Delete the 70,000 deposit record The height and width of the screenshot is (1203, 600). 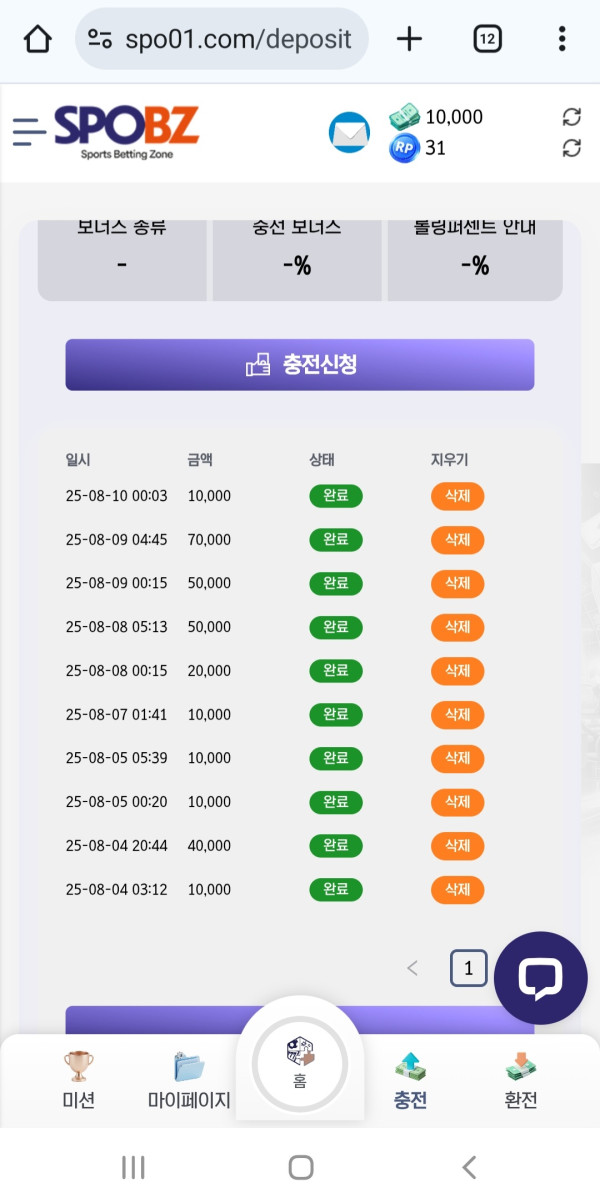click(x=457, y=540)
